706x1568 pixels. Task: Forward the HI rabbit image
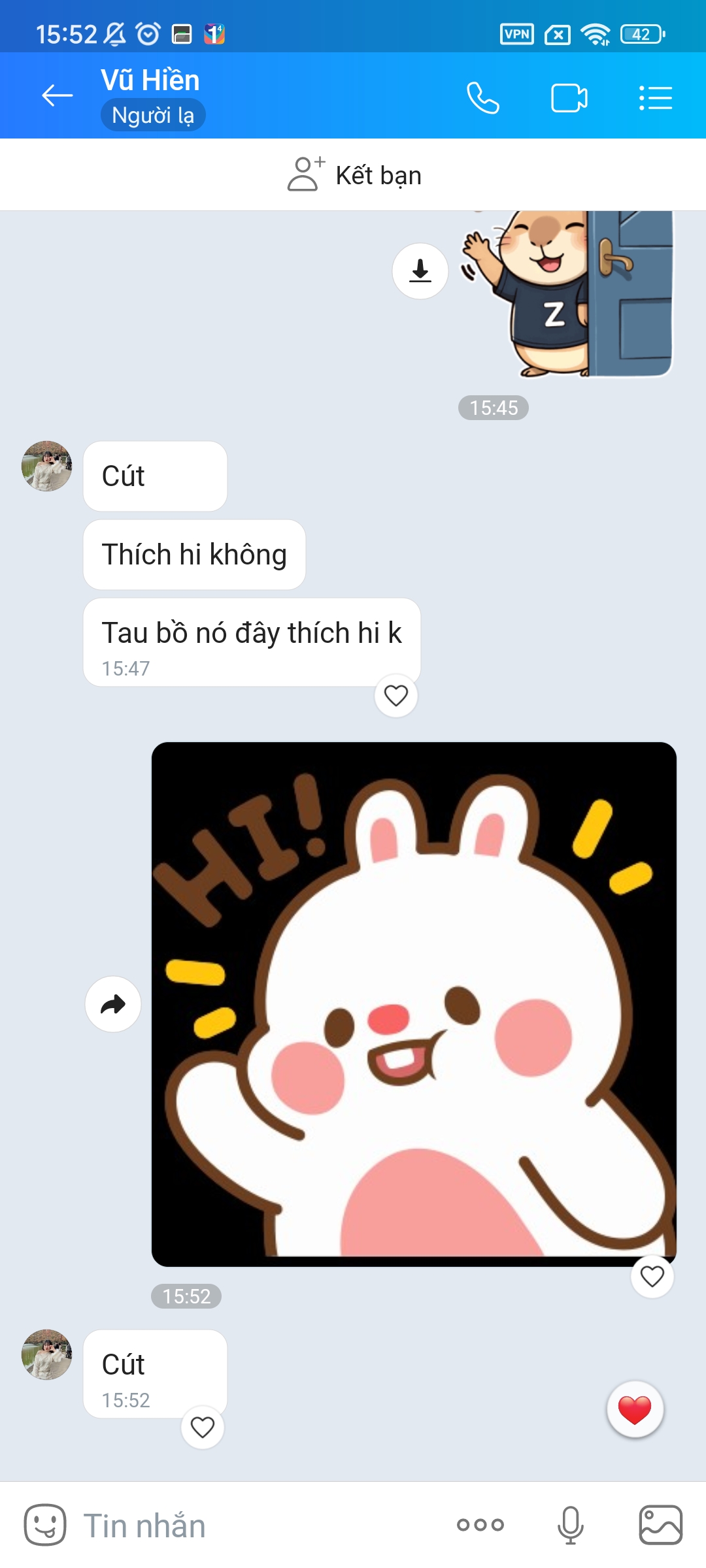tap(113, 1004)
